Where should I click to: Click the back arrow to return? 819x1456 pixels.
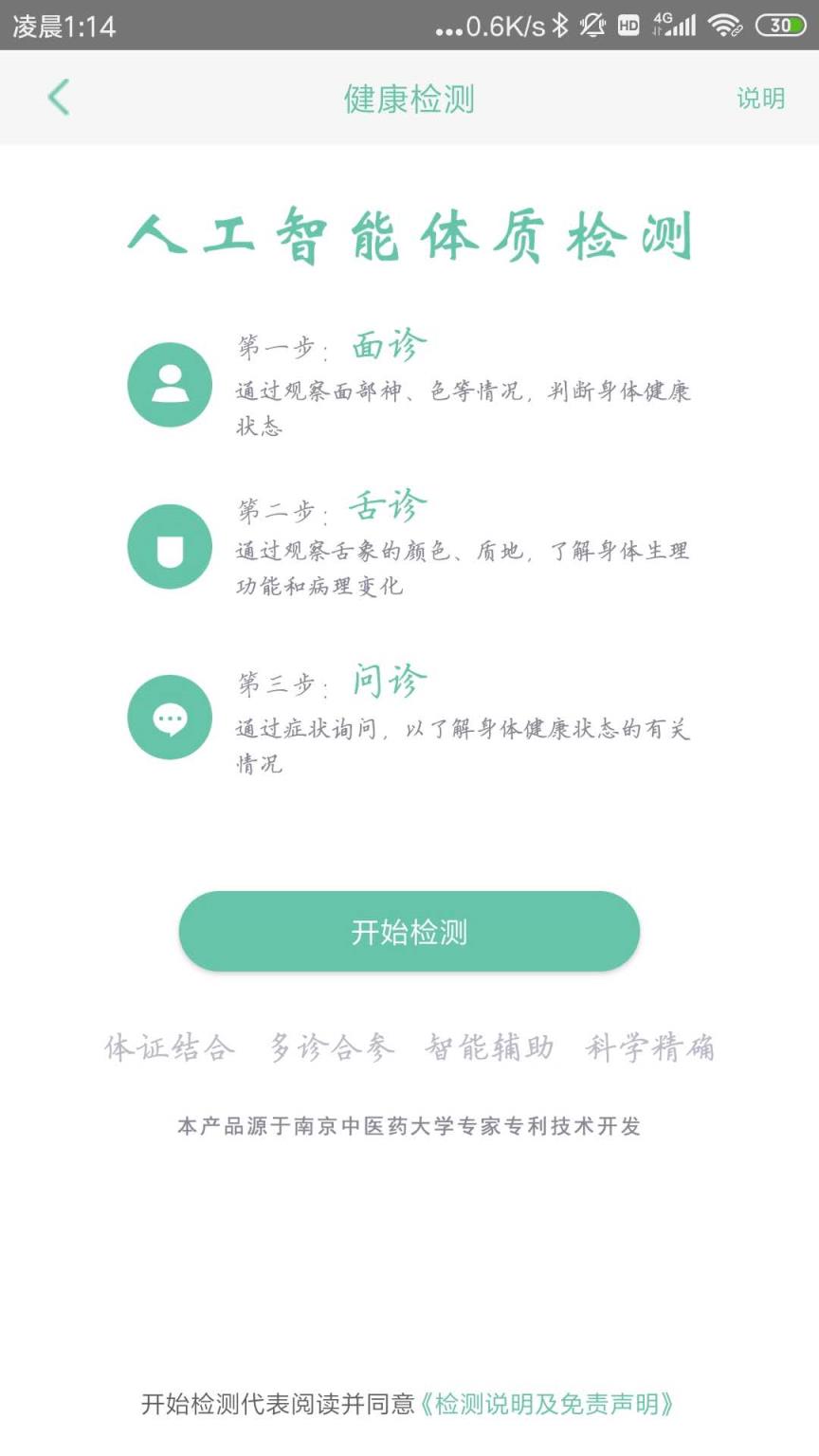coord(59,98)
